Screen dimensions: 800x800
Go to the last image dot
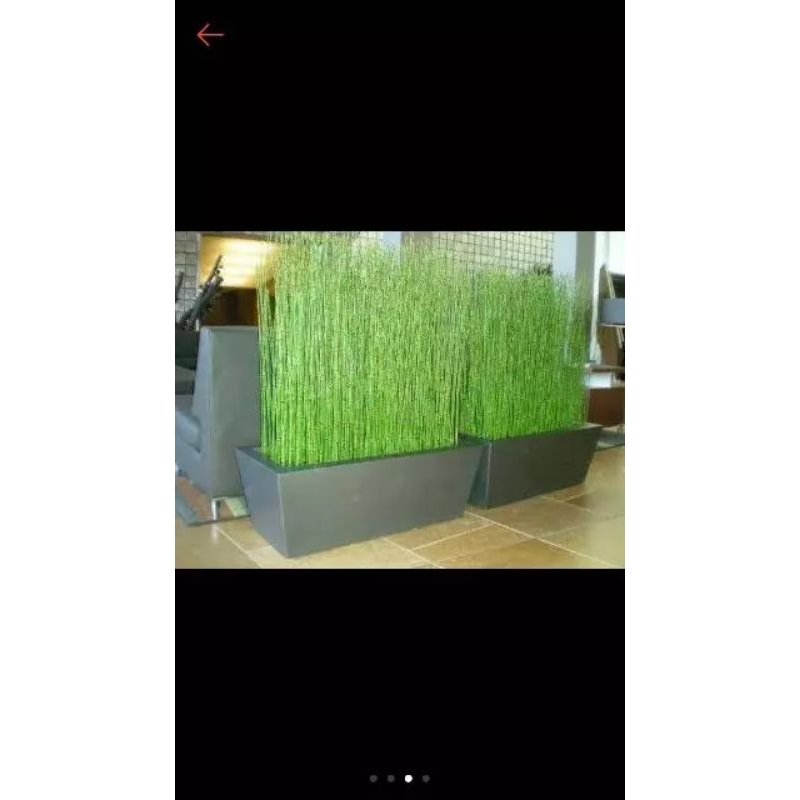tap(426, 778)
